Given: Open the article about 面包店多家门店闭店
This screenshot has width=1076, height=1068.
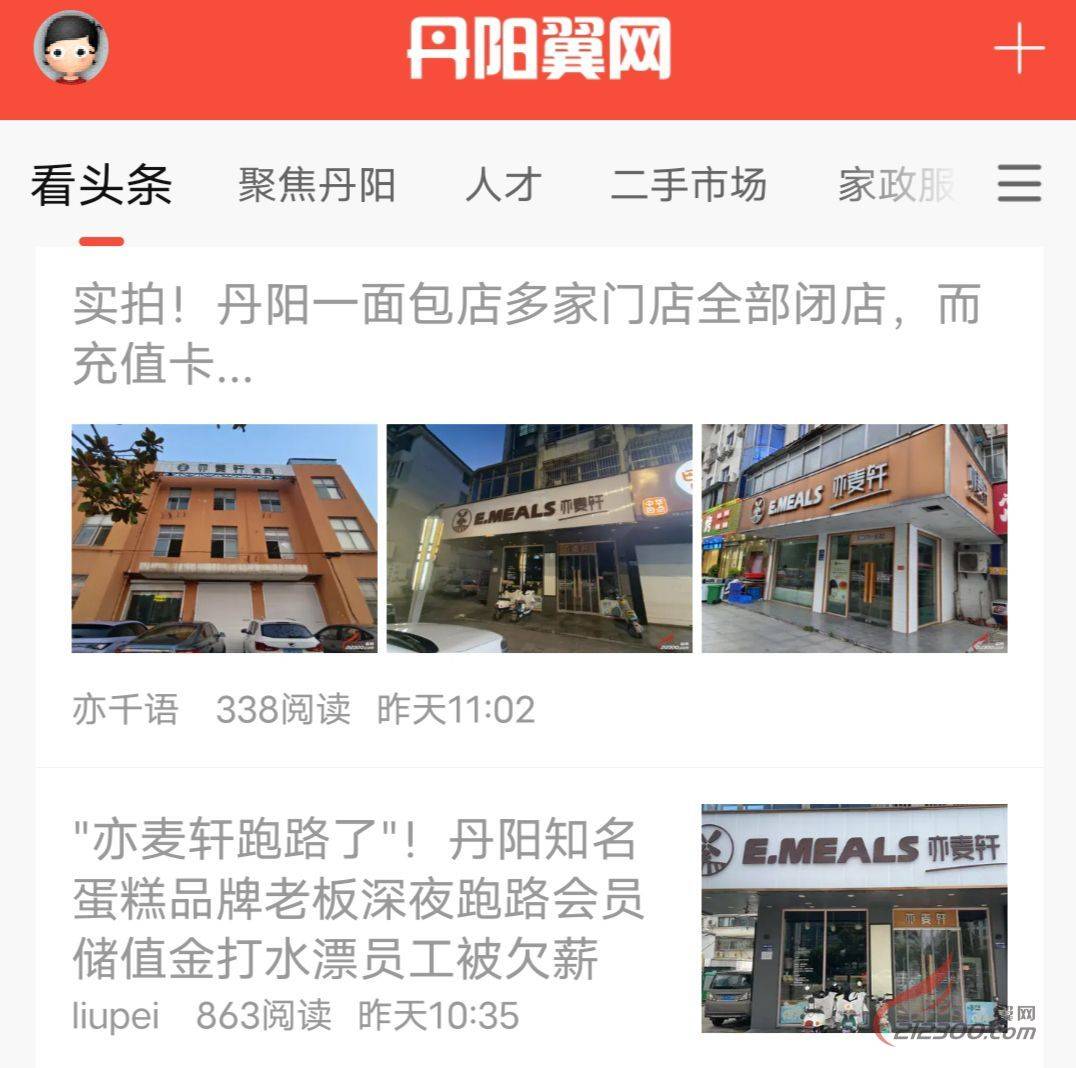Looking at the screenshot, I should [525, 335].
